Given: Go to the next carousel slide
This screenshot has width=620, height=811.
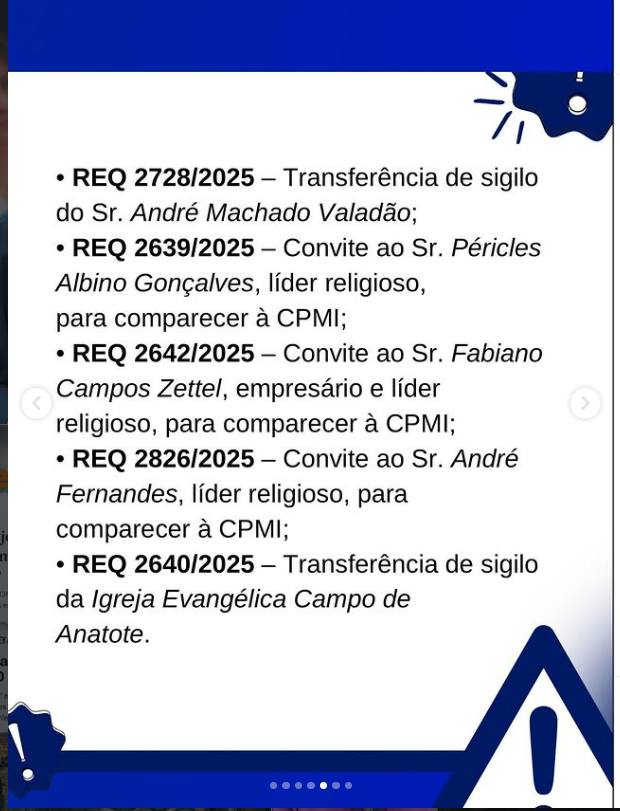Looking at the screenshot, I should (x=585, y=404).
